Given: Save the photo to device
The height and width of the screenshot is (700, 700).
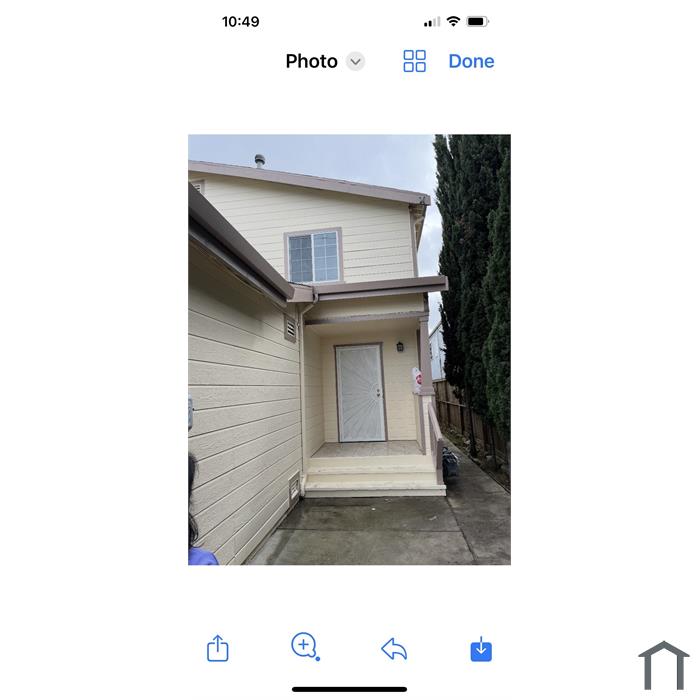Looking at the screenshot, I should click(x=481, y=649).
